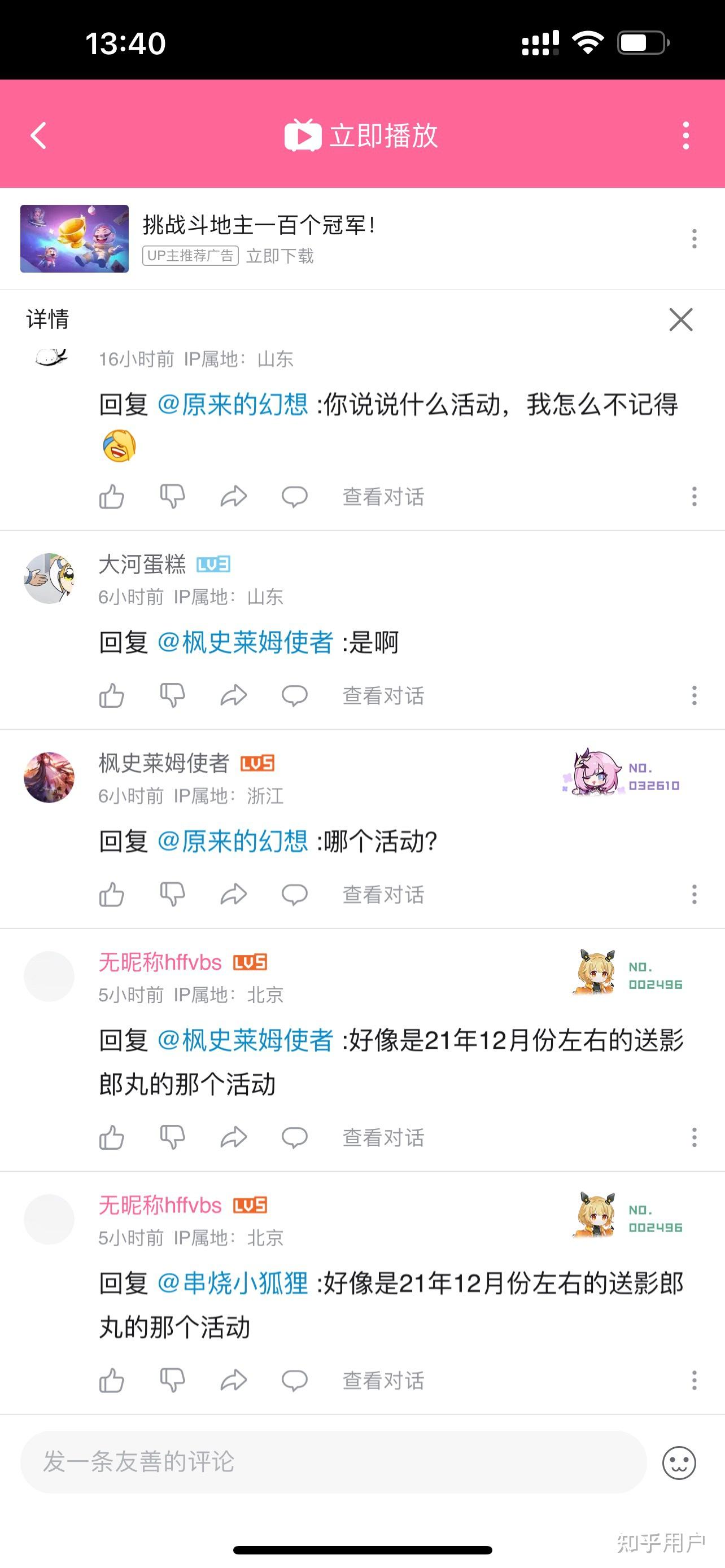This screenshot has height=1568, width=725.
Task: Tap 立即播放 to play the video
Action: pyautogui.click(x=362, y=135)
